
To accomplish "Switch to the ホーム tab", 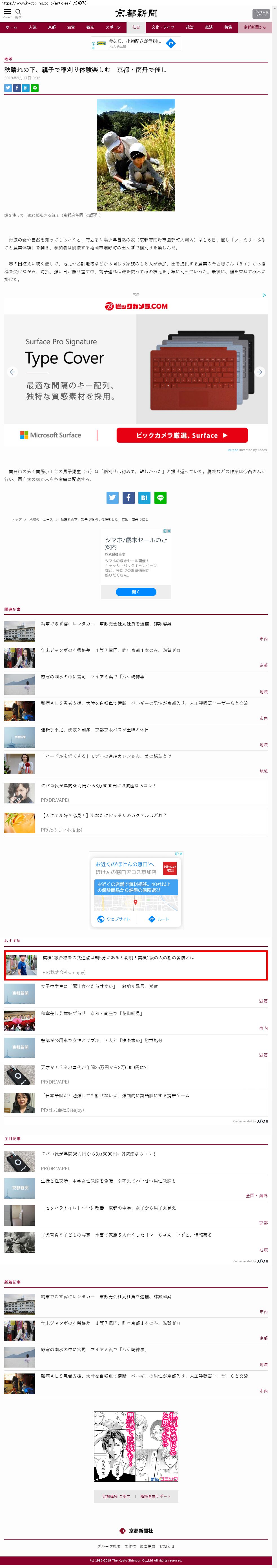I will click(x=12, y=27).
